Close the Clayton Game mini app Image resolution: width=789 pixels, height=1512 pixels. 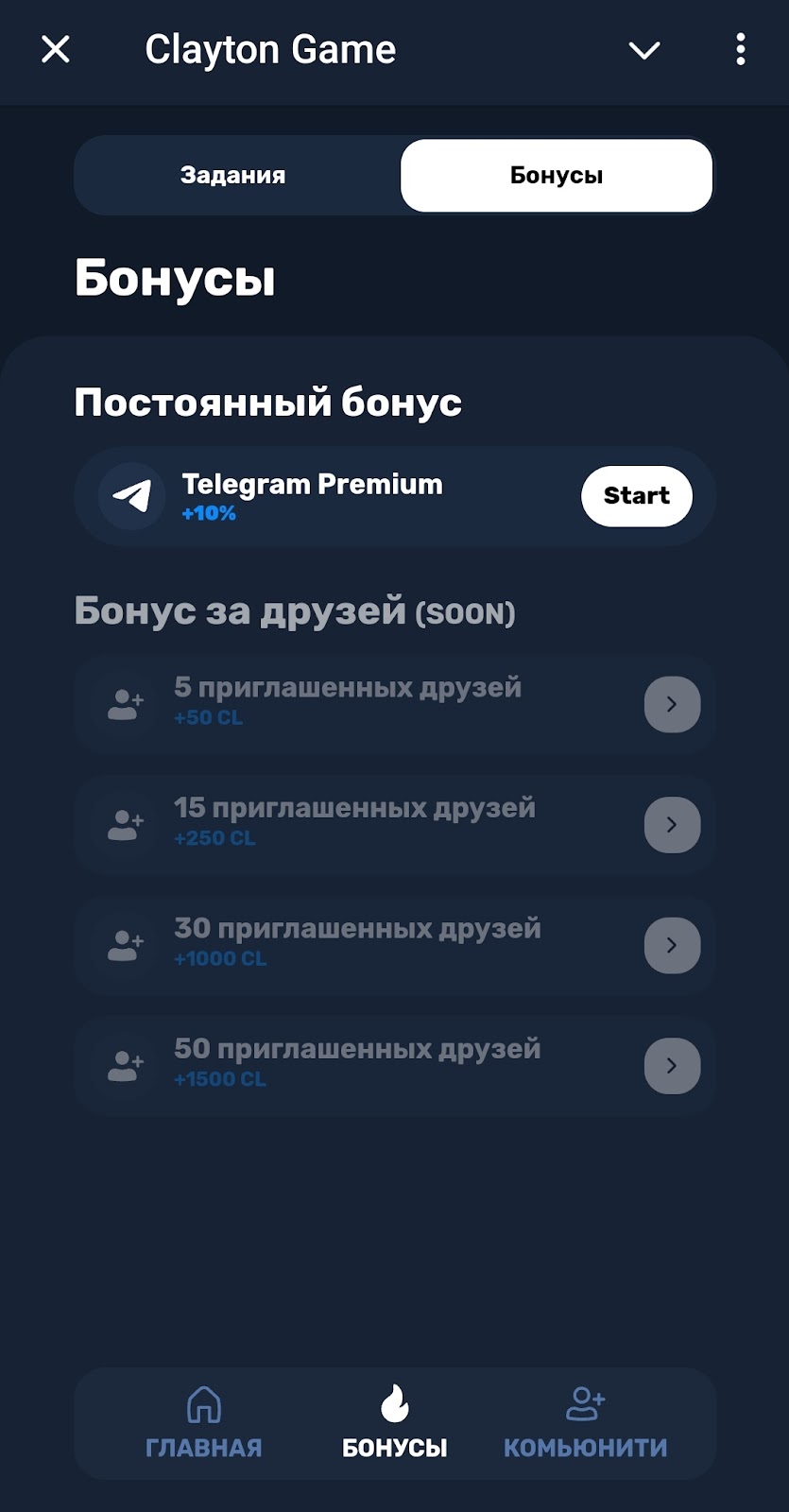coord(56,49)
